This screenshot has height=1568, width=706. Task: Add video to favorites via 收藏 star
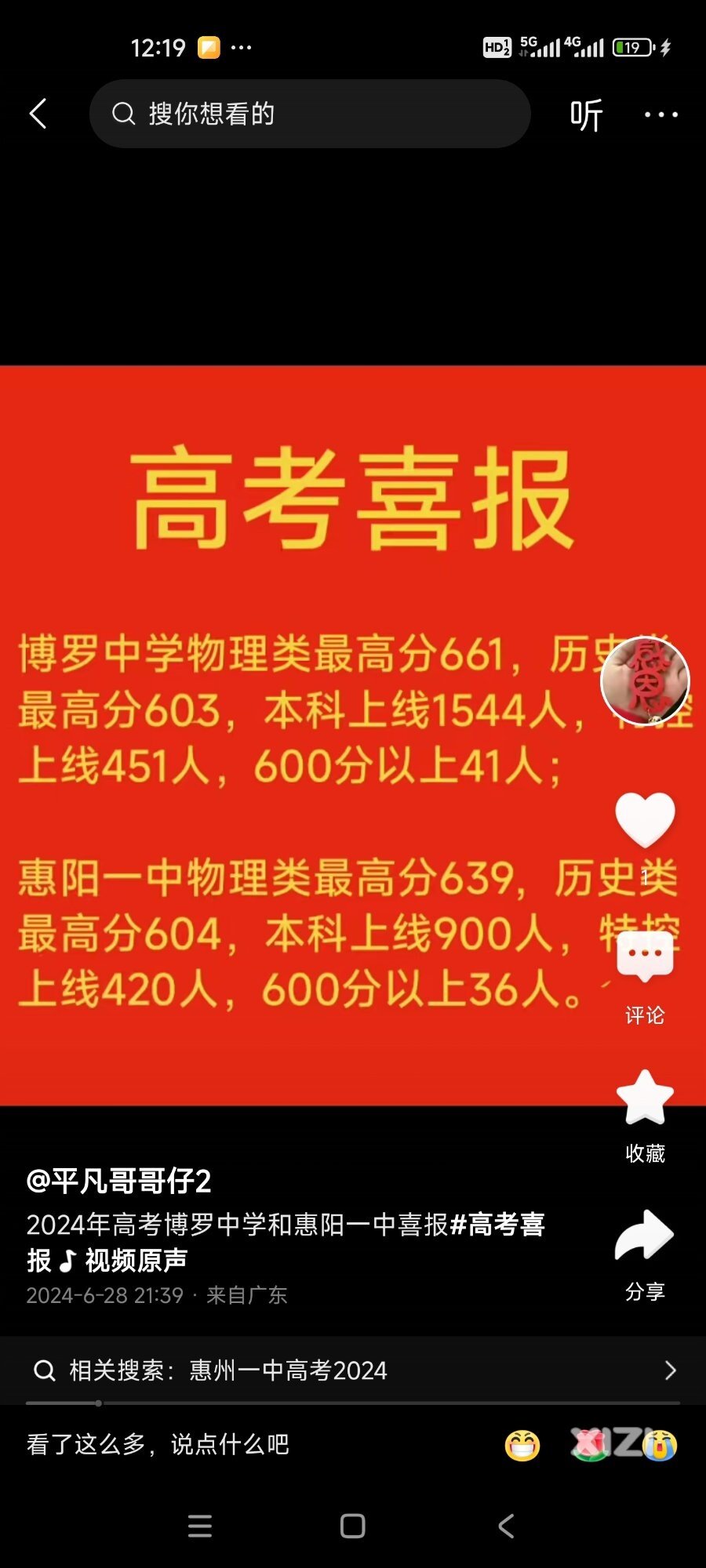point(645,1098)
